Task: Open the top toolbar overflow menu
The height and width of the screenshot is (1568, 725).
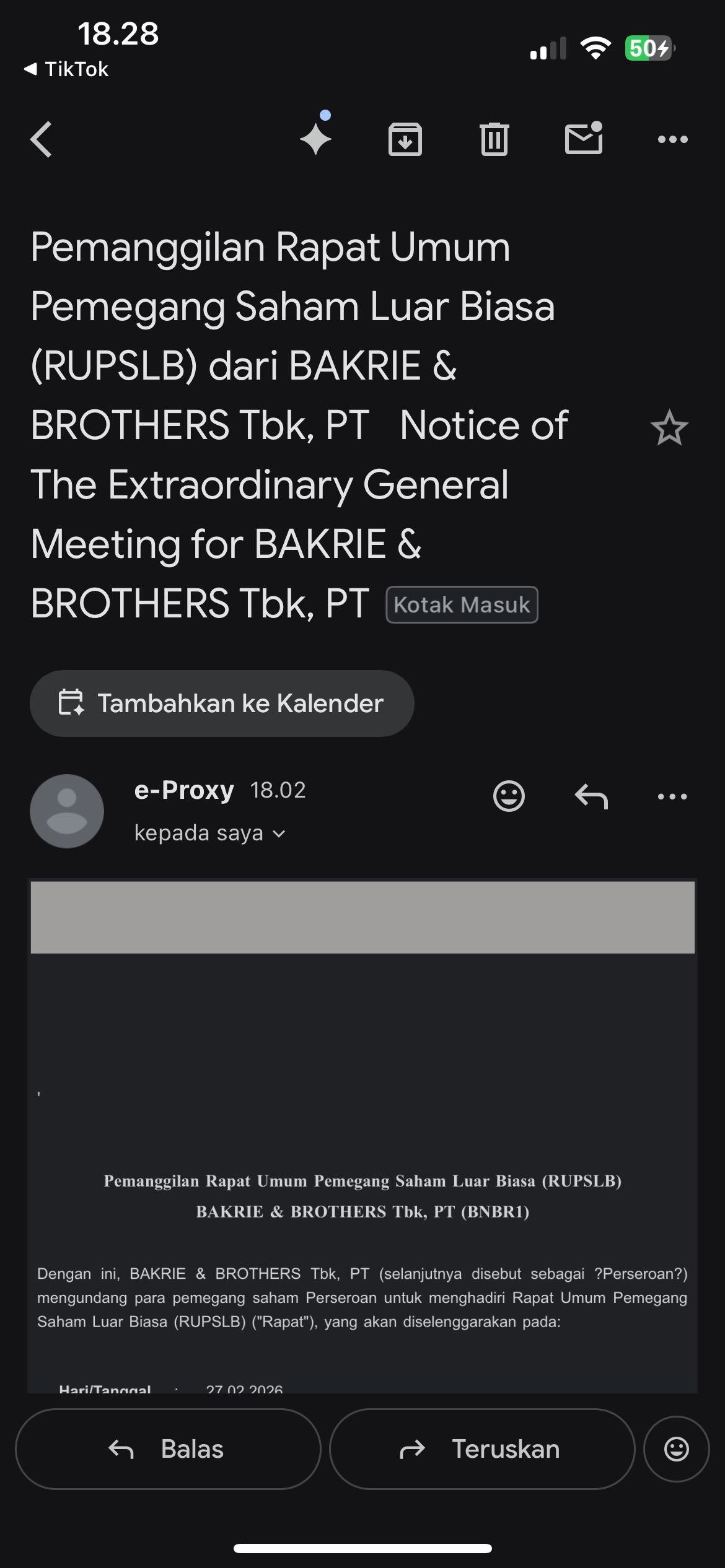Action: click(x=672, y=139)
